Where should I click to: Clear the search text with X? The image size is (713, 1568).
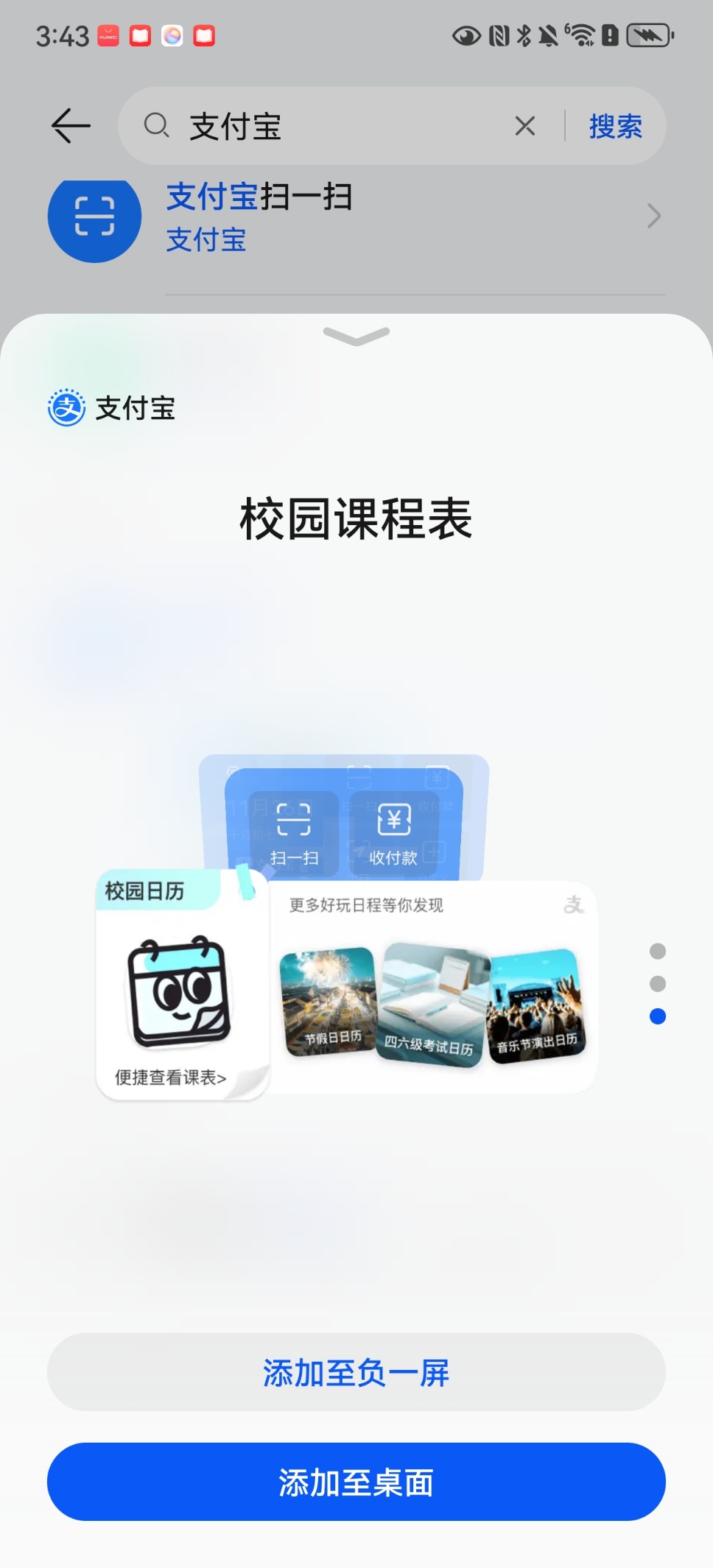(524, 126)
